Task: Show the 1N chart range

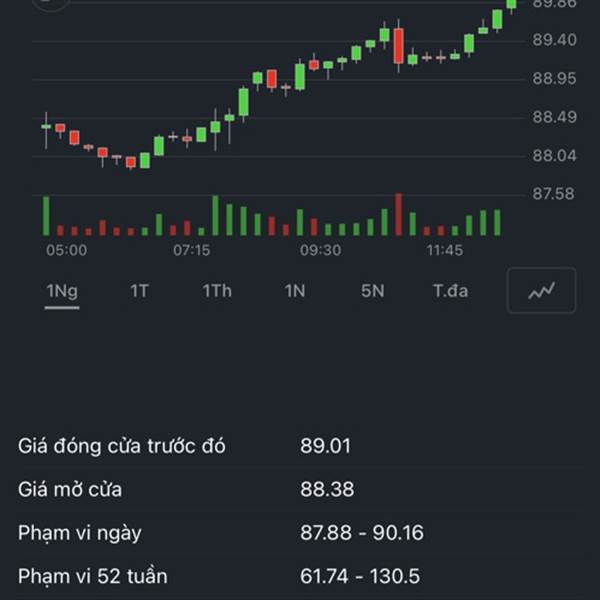Action: (x=294, y=291)
